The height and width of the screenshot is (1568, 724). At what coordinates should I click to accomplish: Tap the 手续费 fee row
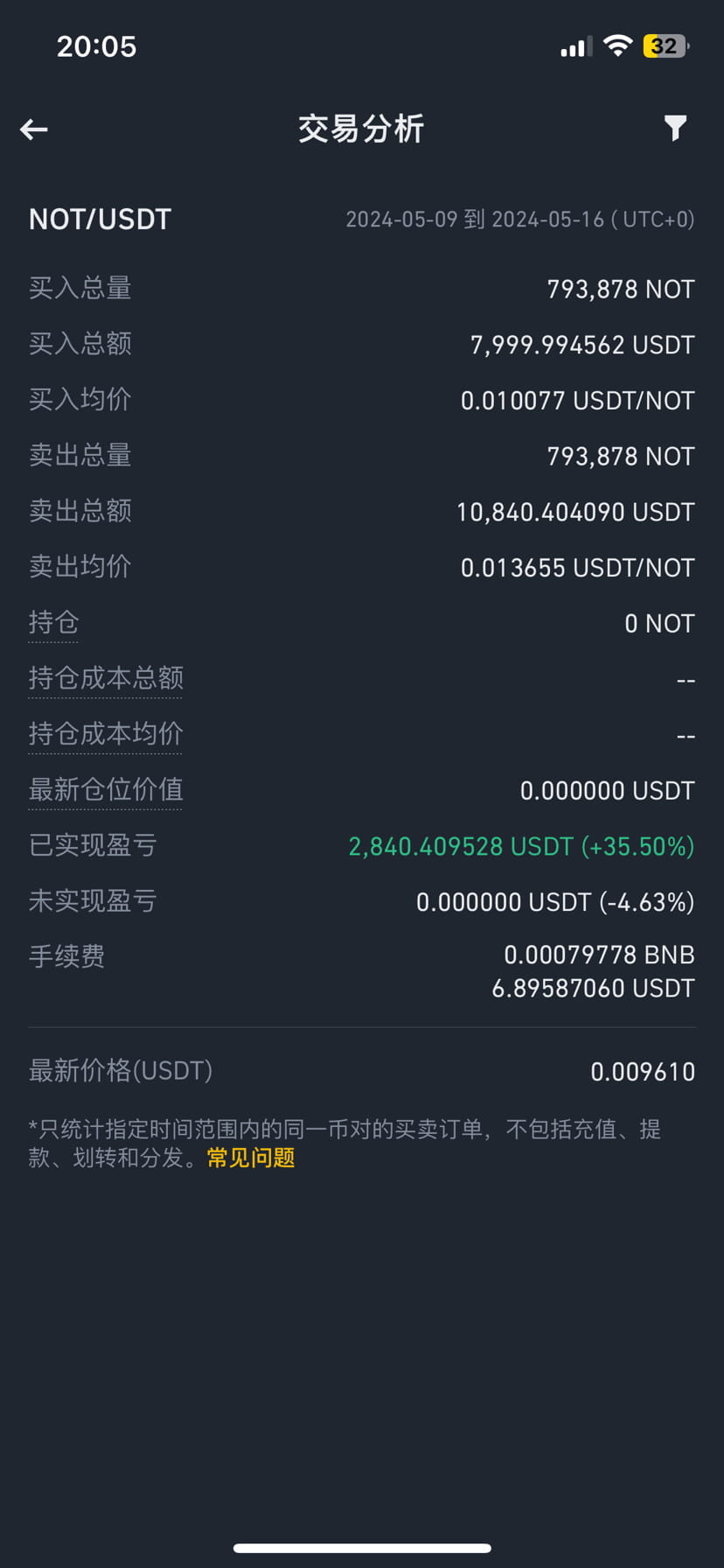[x=66, y=955]
